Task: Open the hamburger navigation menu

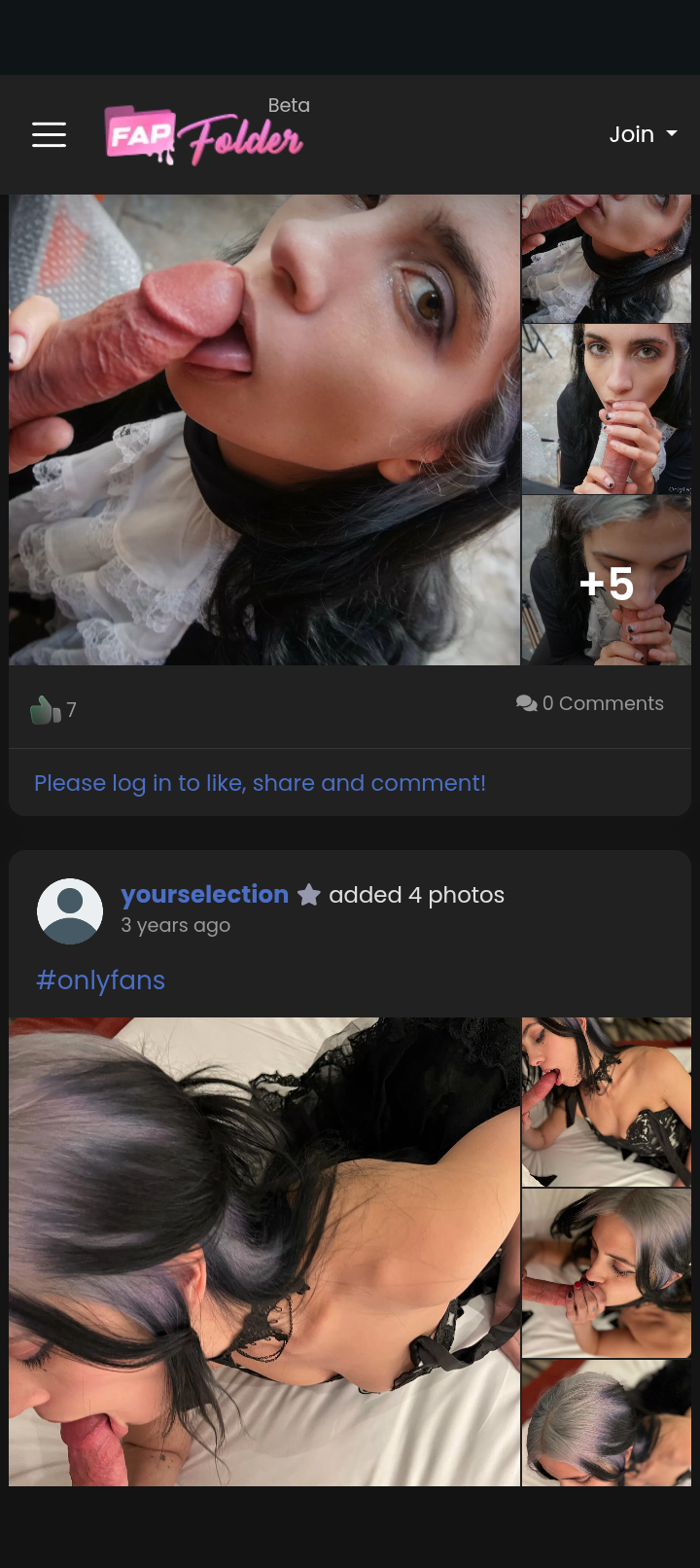Action: 49,134
